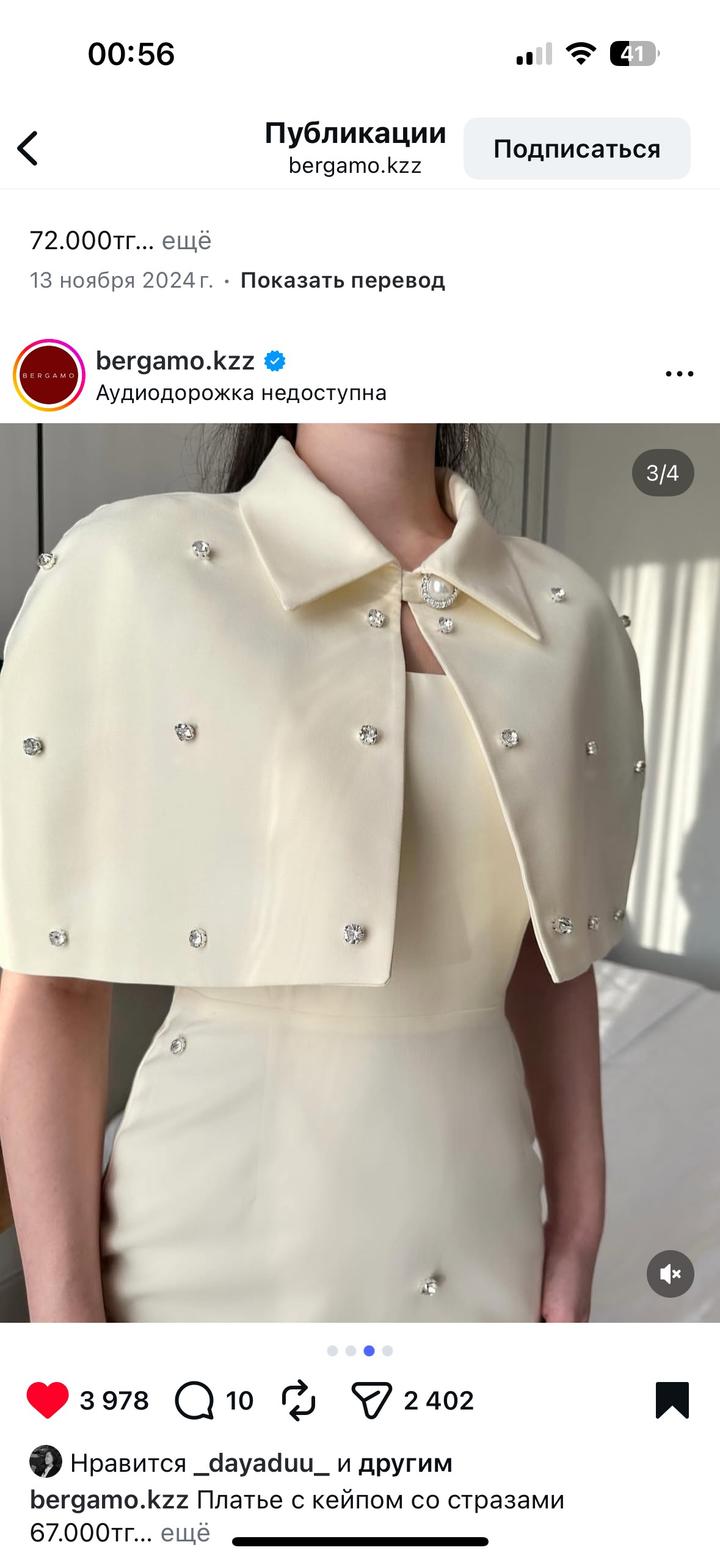Open the bergamo.kzz profile avatar
The image size is (720, 1561).
[48, 375]
